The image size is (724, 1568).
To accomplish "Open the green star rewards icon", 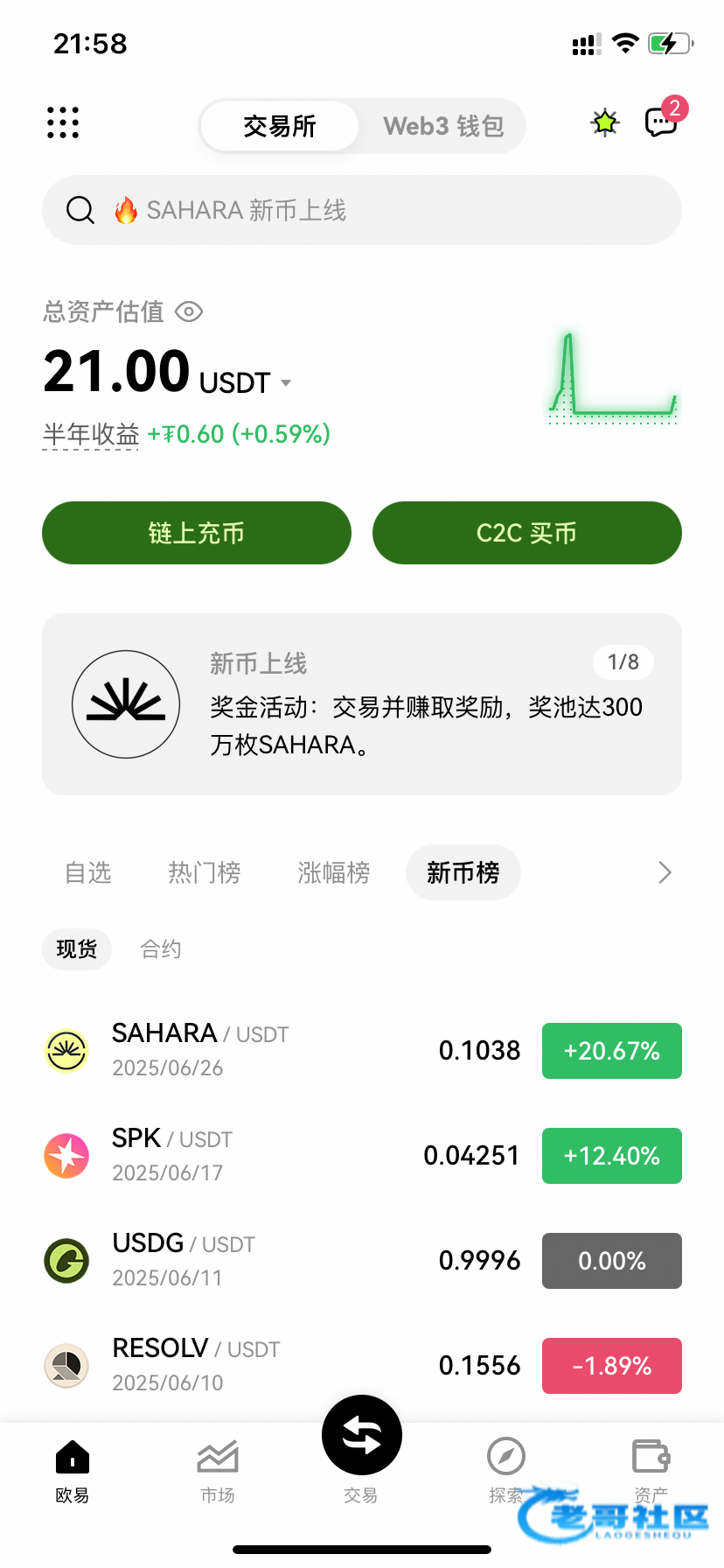I will tap(605, 122).
